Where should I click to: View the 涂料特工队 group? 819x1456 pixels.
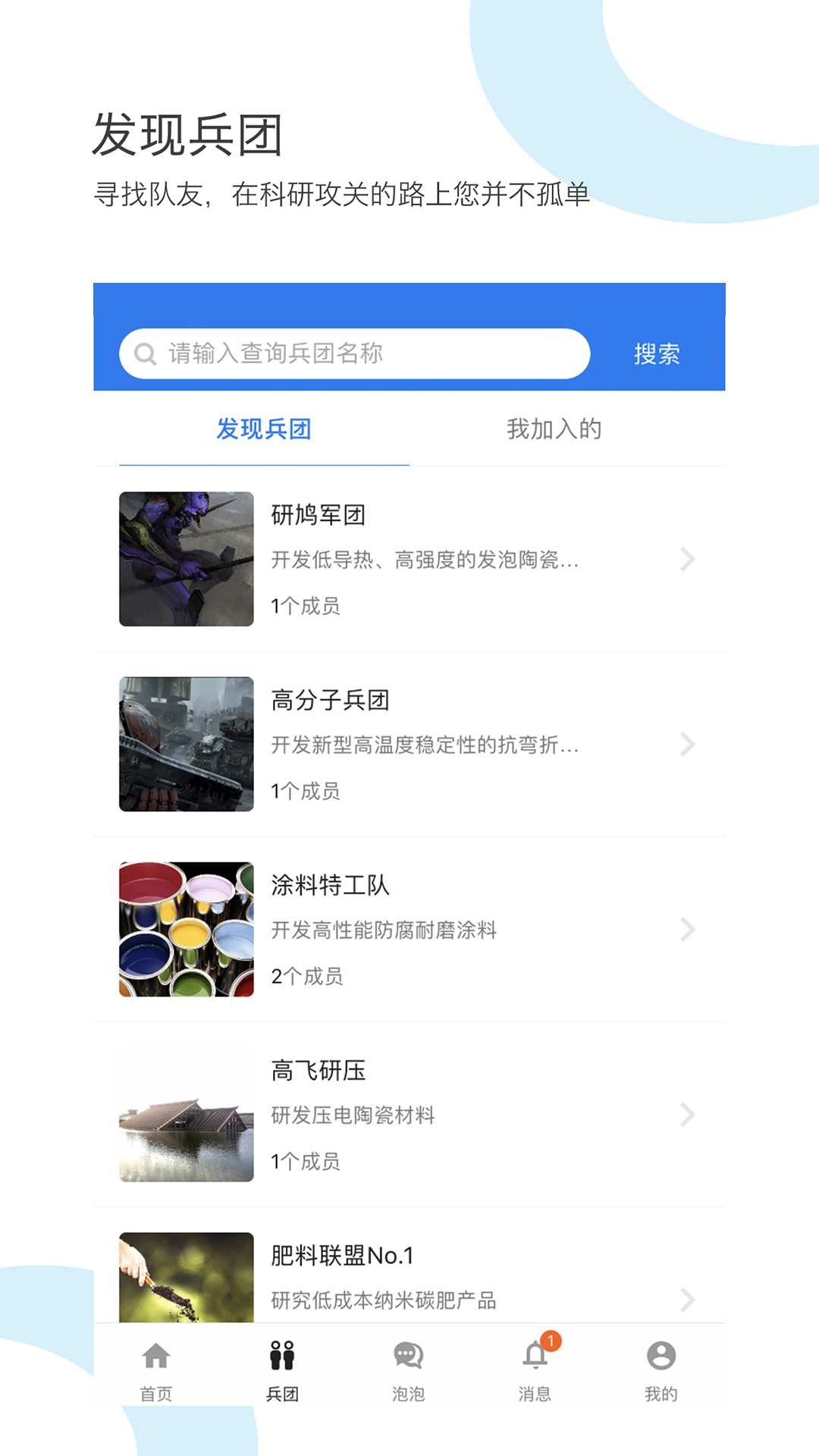[409, 930]
